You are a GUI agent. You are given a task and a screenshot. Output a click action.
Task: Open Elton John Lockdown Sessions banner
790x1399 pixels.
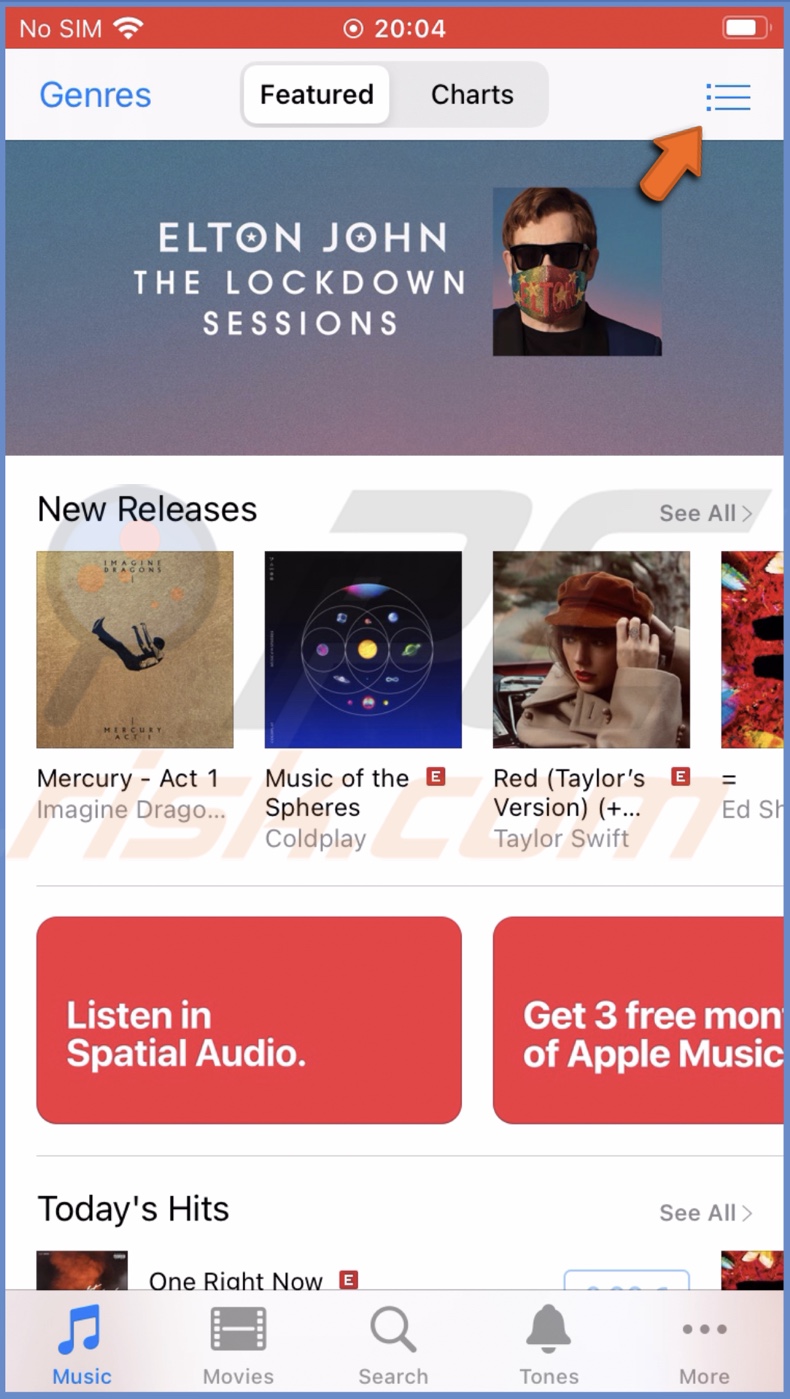click(394, 297)
